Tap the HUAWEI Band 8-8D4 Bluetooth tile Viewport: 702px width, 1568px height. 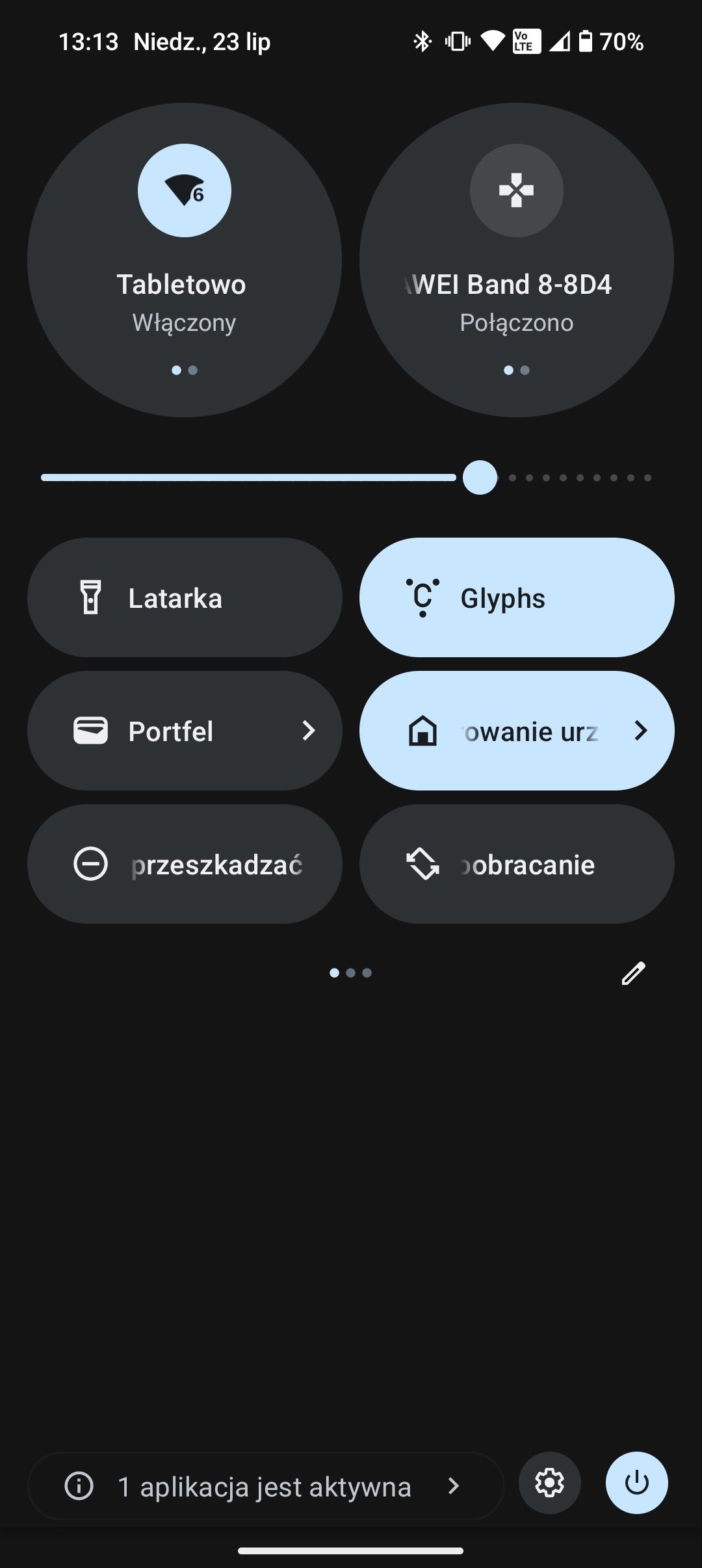pos(517,260)
